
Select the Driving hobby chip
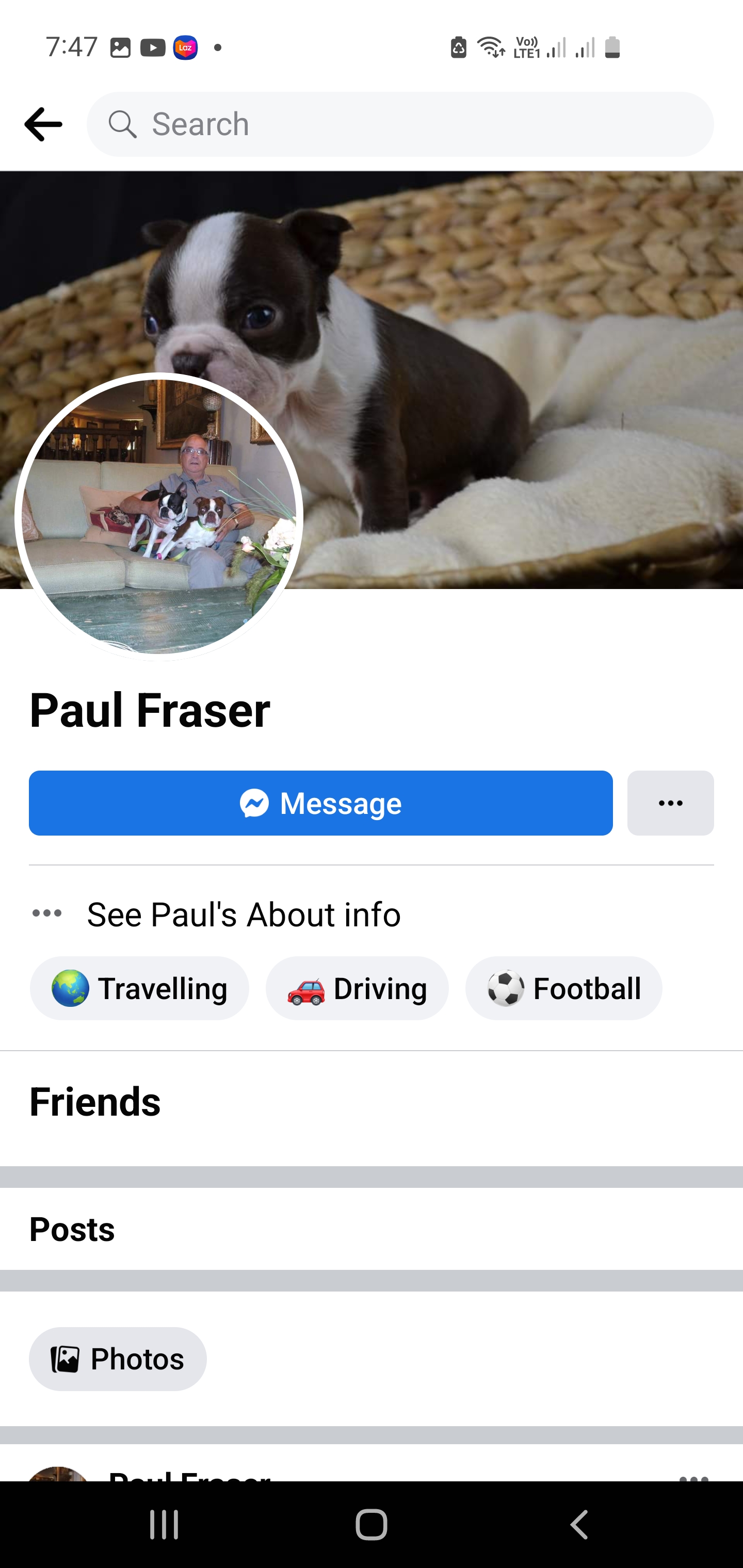(357, 988)
